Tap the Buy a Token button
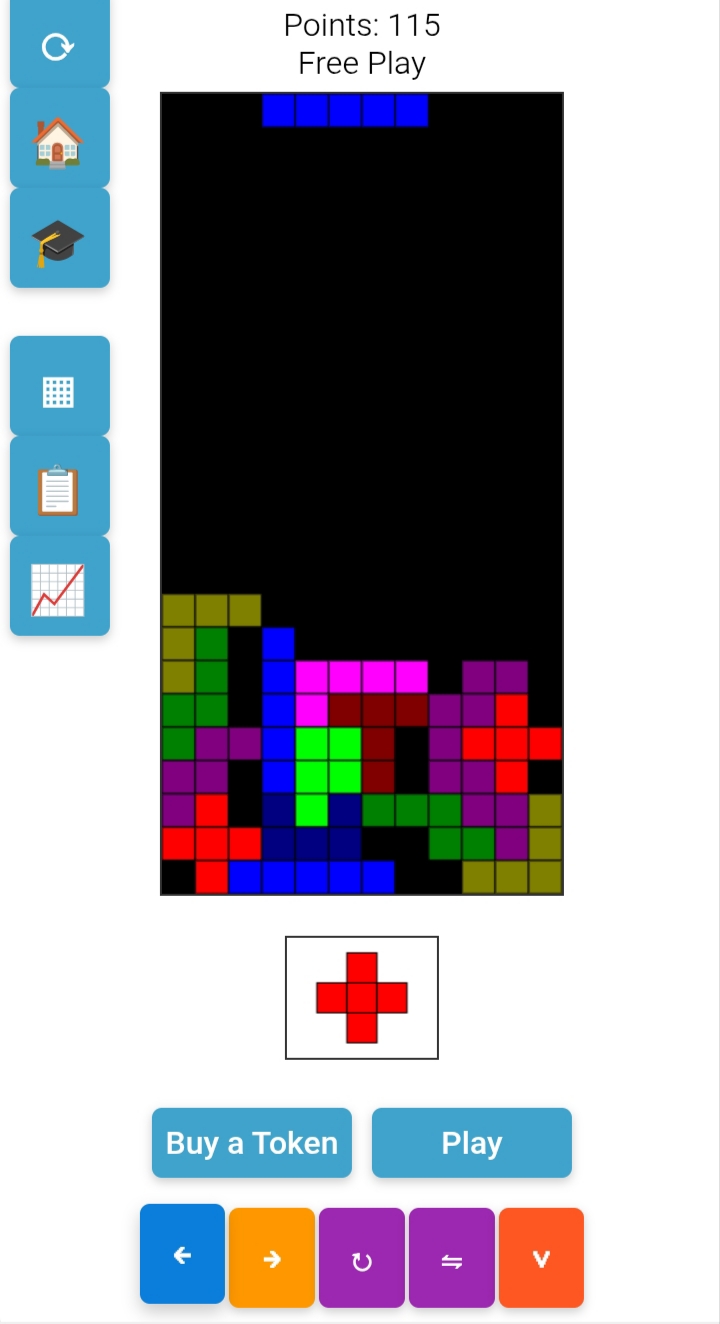 252,1143
